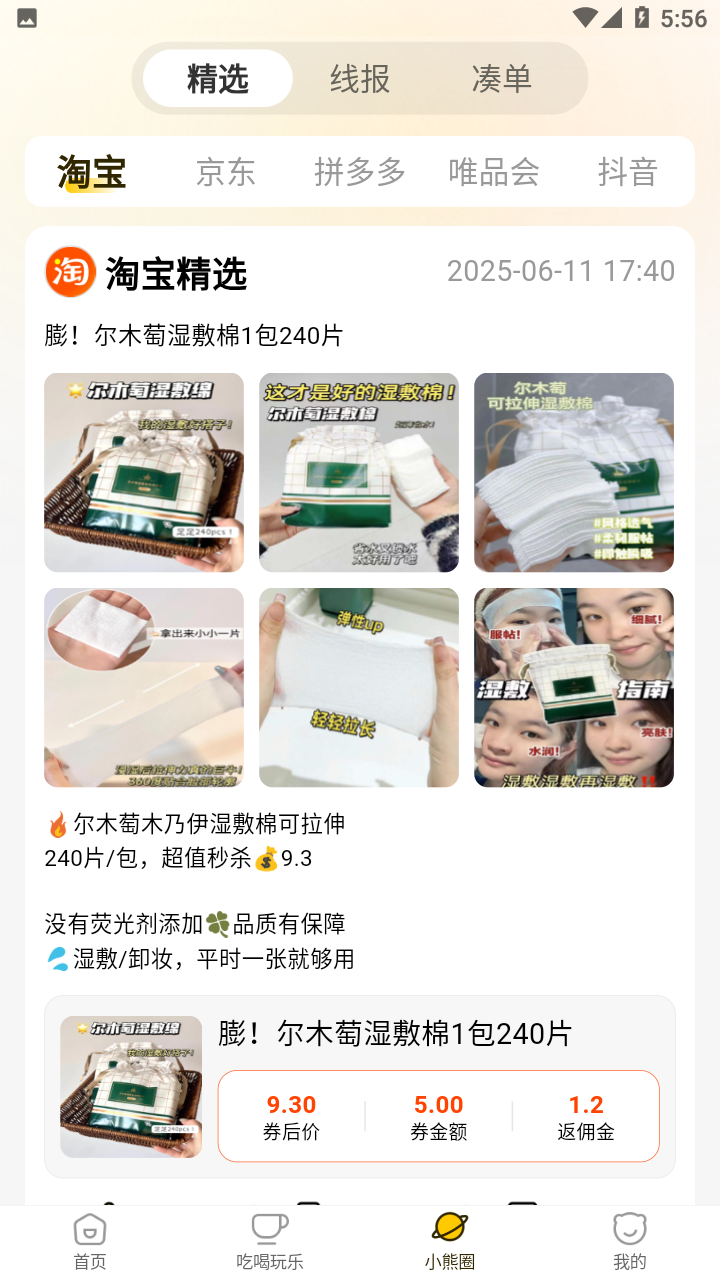Image resolution: width=720 pixels, height=1280 pixels.
Task: Open the 拼多多 platform tab
Action: (x=360, y=172)
